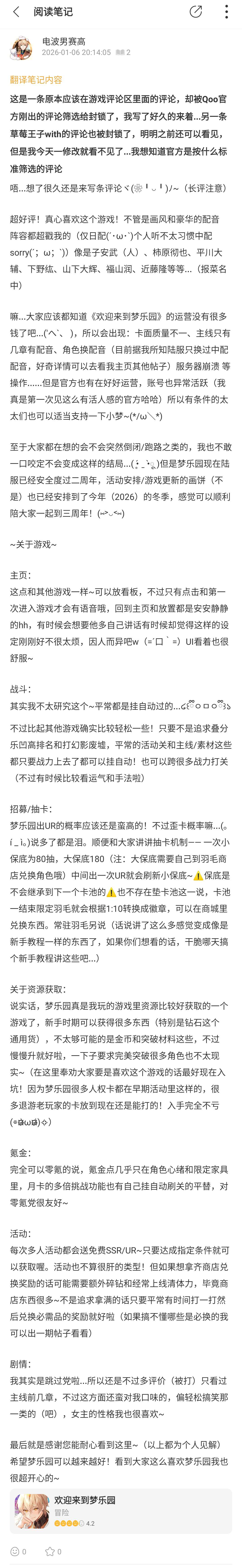The width and height of the screenshot is (242, 1568).
Task: Open 电波男赛高's profile avatar
Action: (x=22, y=48)
